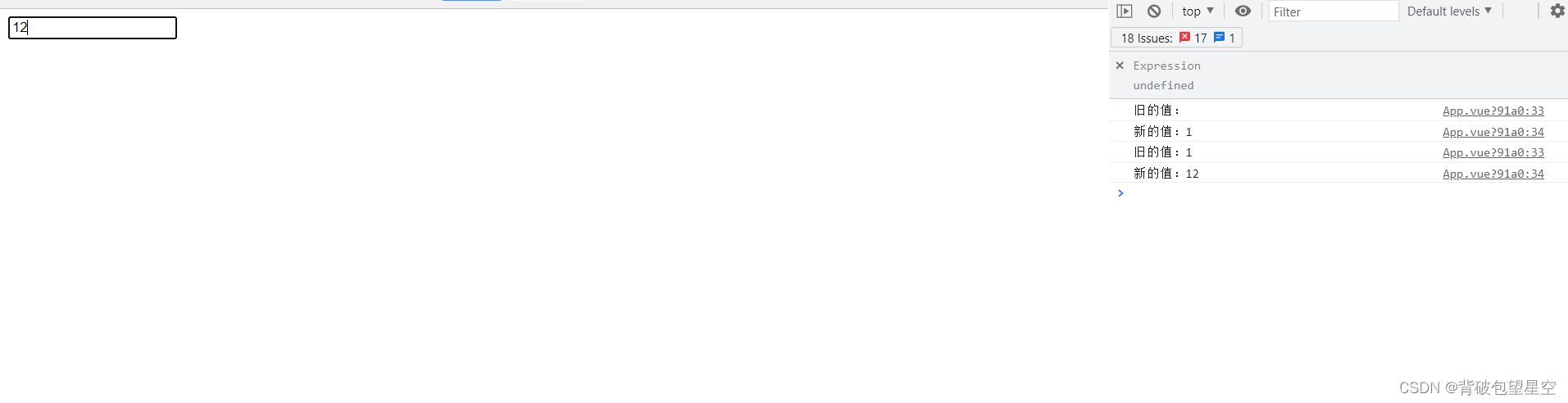Open App.vue:34 link beside 新的值: 12
This screenshot has width=1568, height=403.
click(1493, 174)
